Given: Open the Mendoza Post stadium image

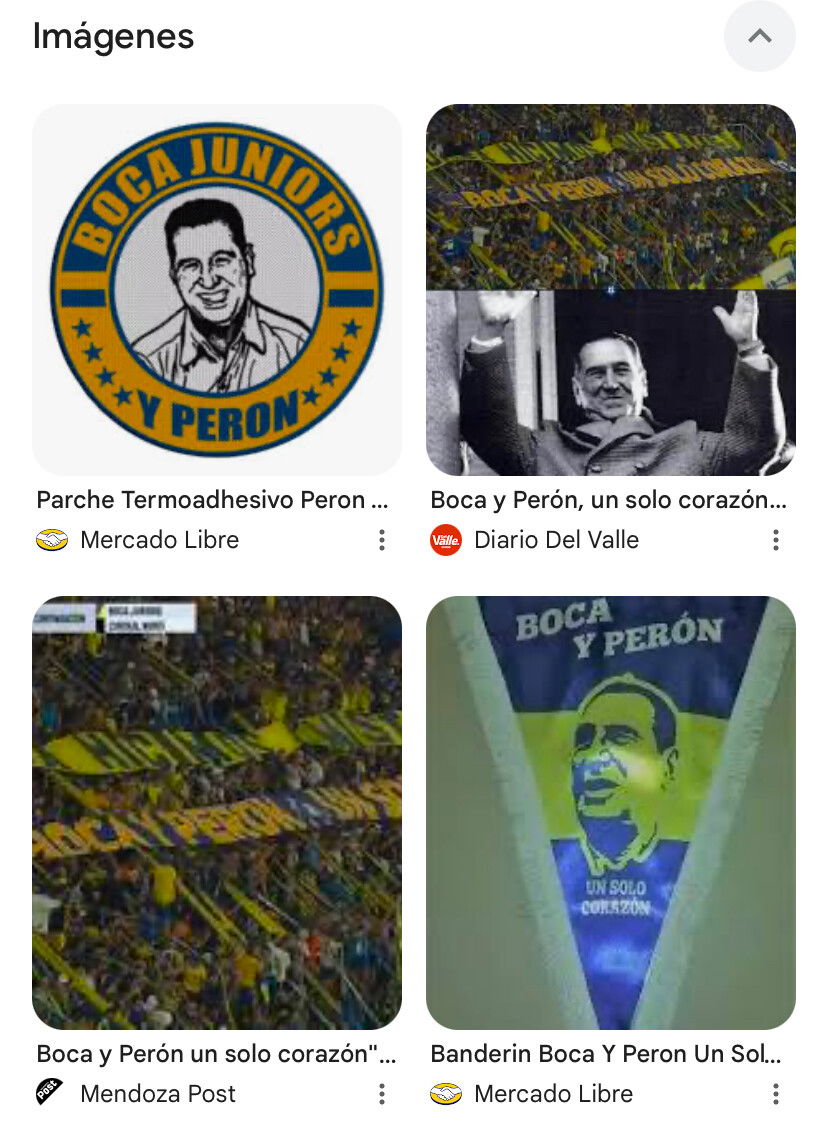Looking at the screenshot, I should (x=217, y=812).
